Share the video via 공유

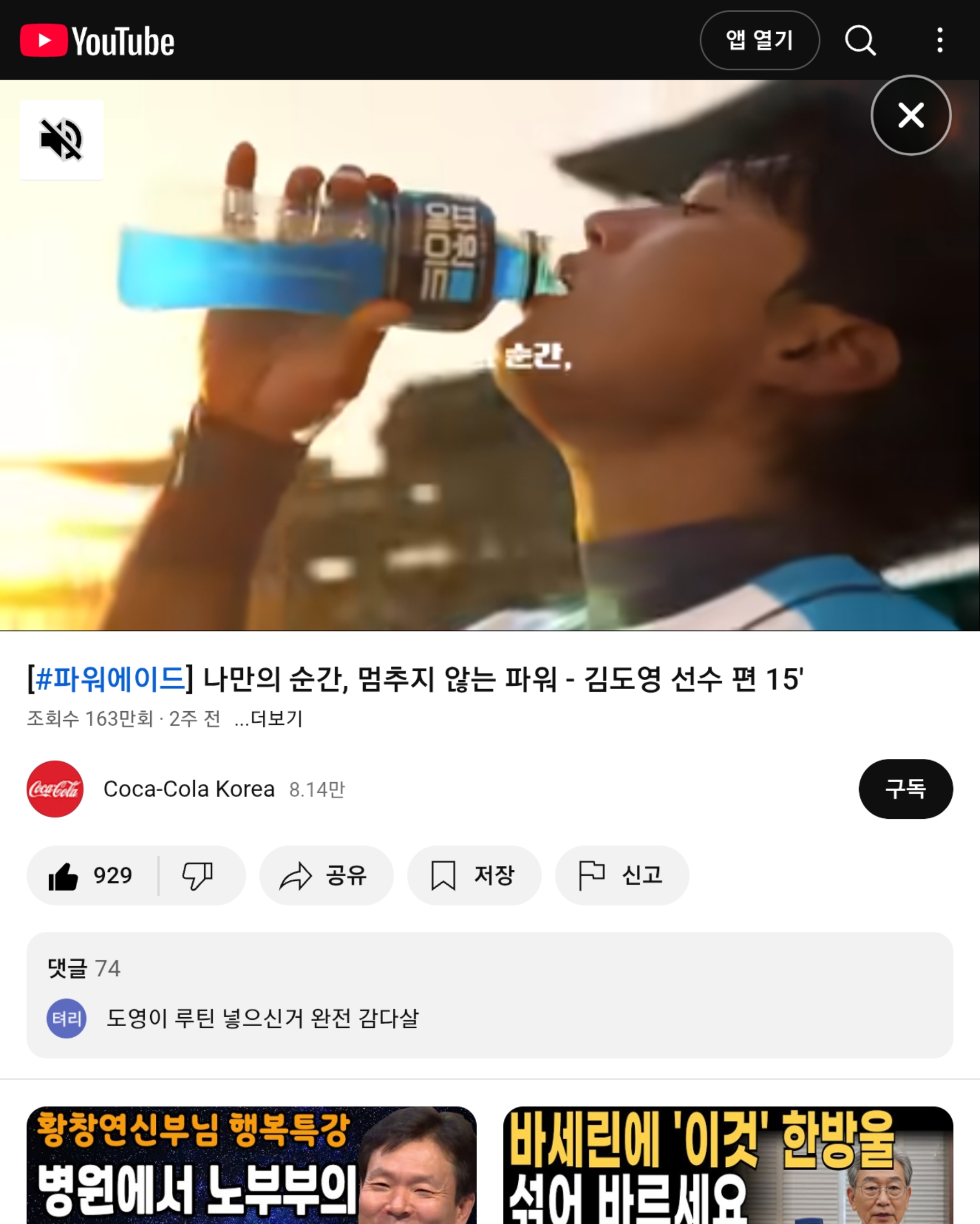(326, 875)
